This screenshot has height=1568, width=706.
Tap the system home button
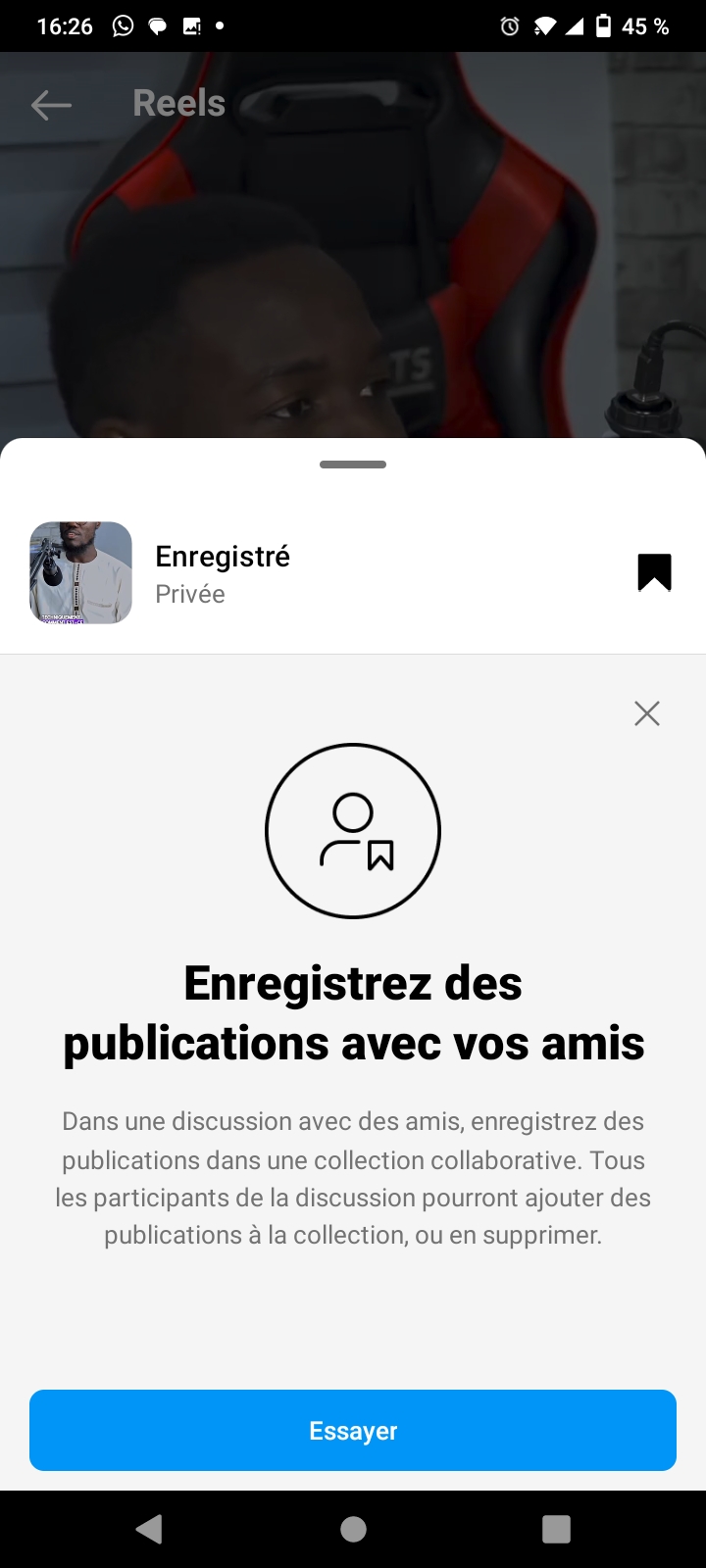coord(353,1529)
